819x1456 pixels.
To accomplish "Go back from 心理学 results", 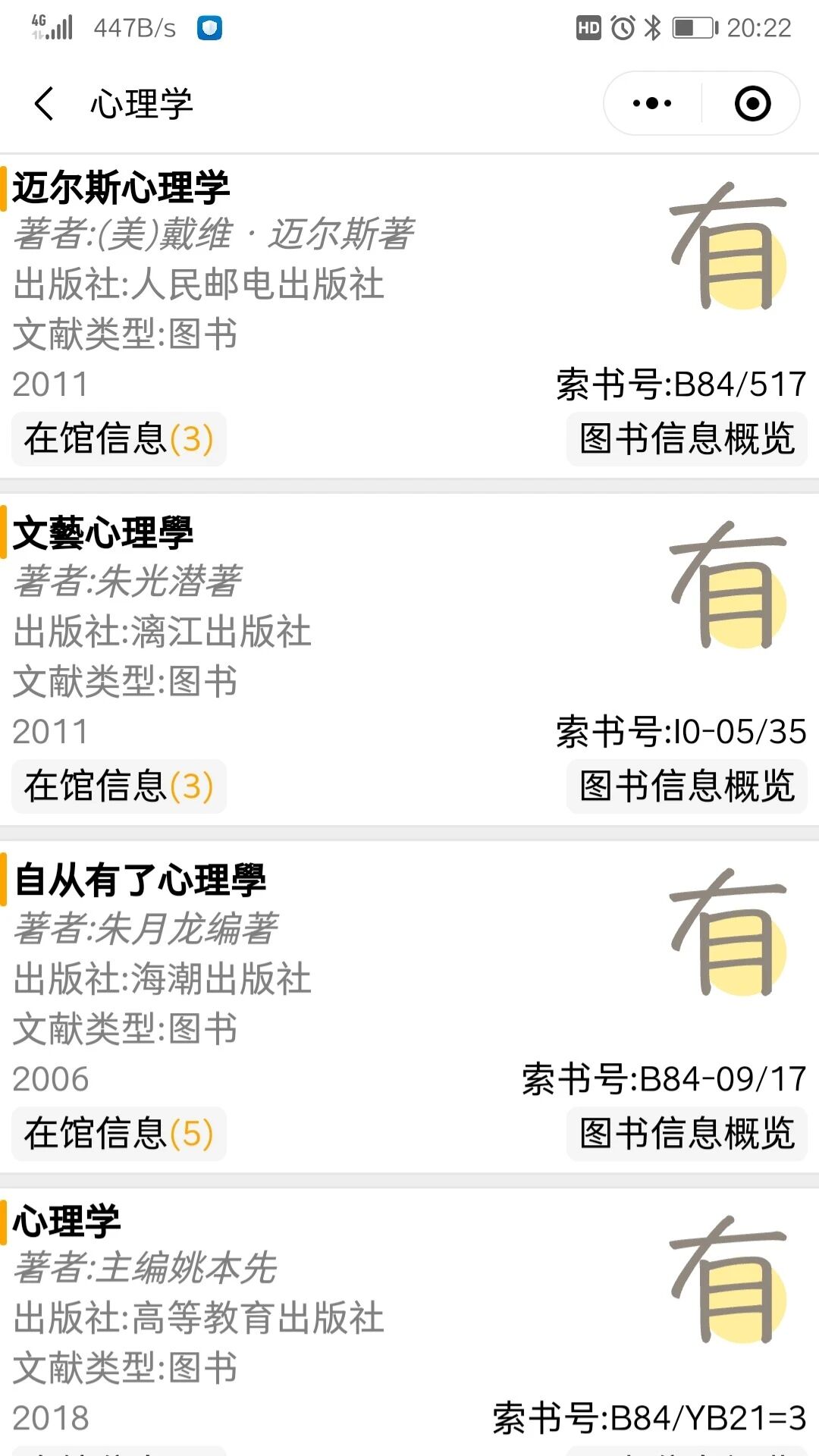I will tap(44, 103).
